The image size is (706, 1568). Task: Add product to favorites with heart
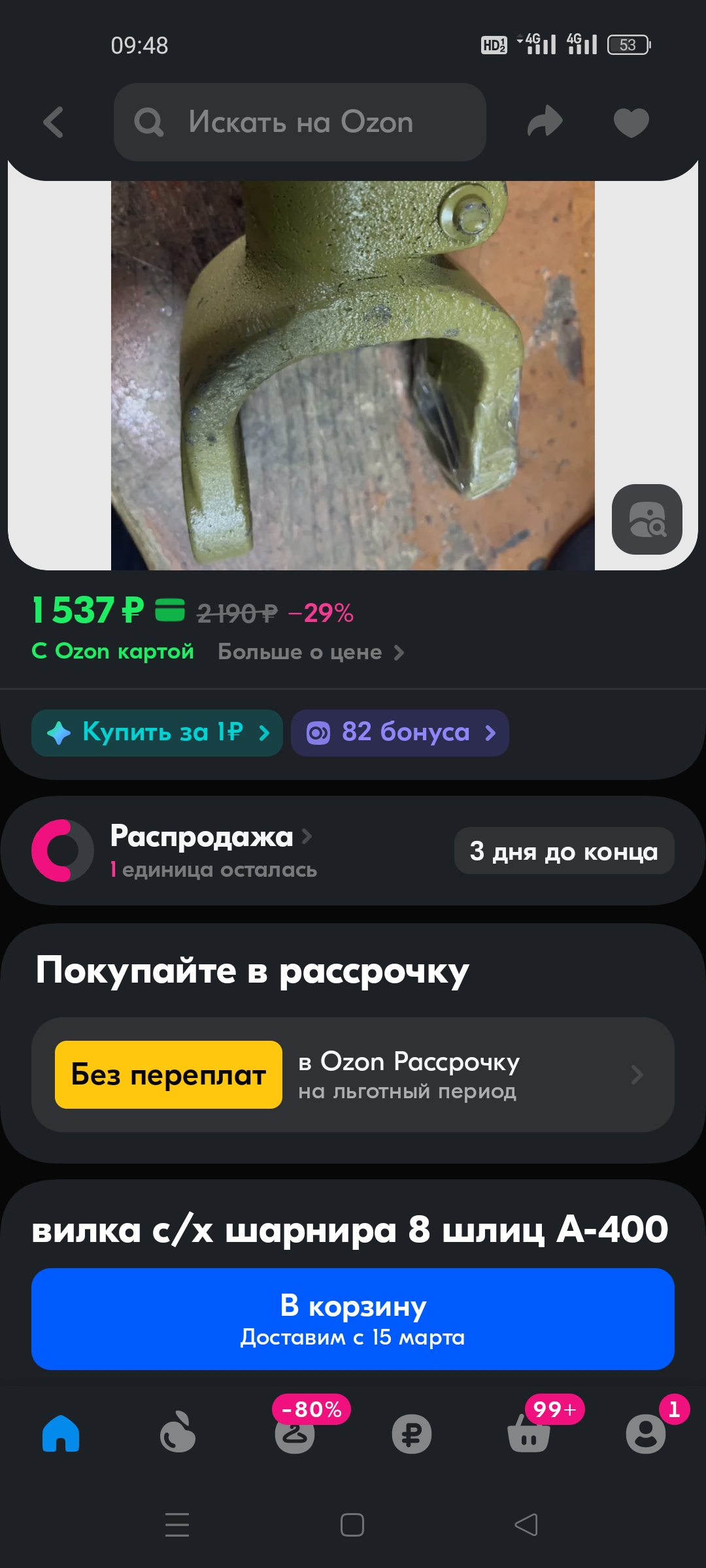pos(631,122)
